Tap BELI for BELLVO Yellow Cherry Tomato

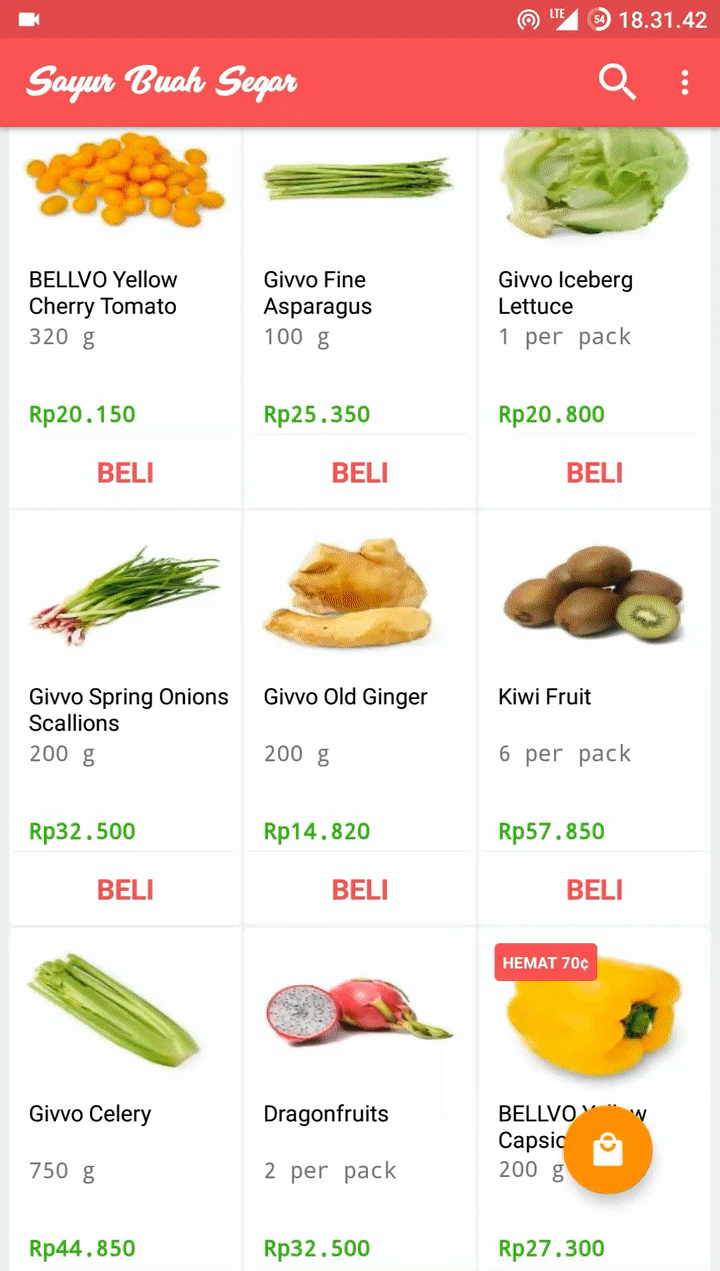coord(125,473)
